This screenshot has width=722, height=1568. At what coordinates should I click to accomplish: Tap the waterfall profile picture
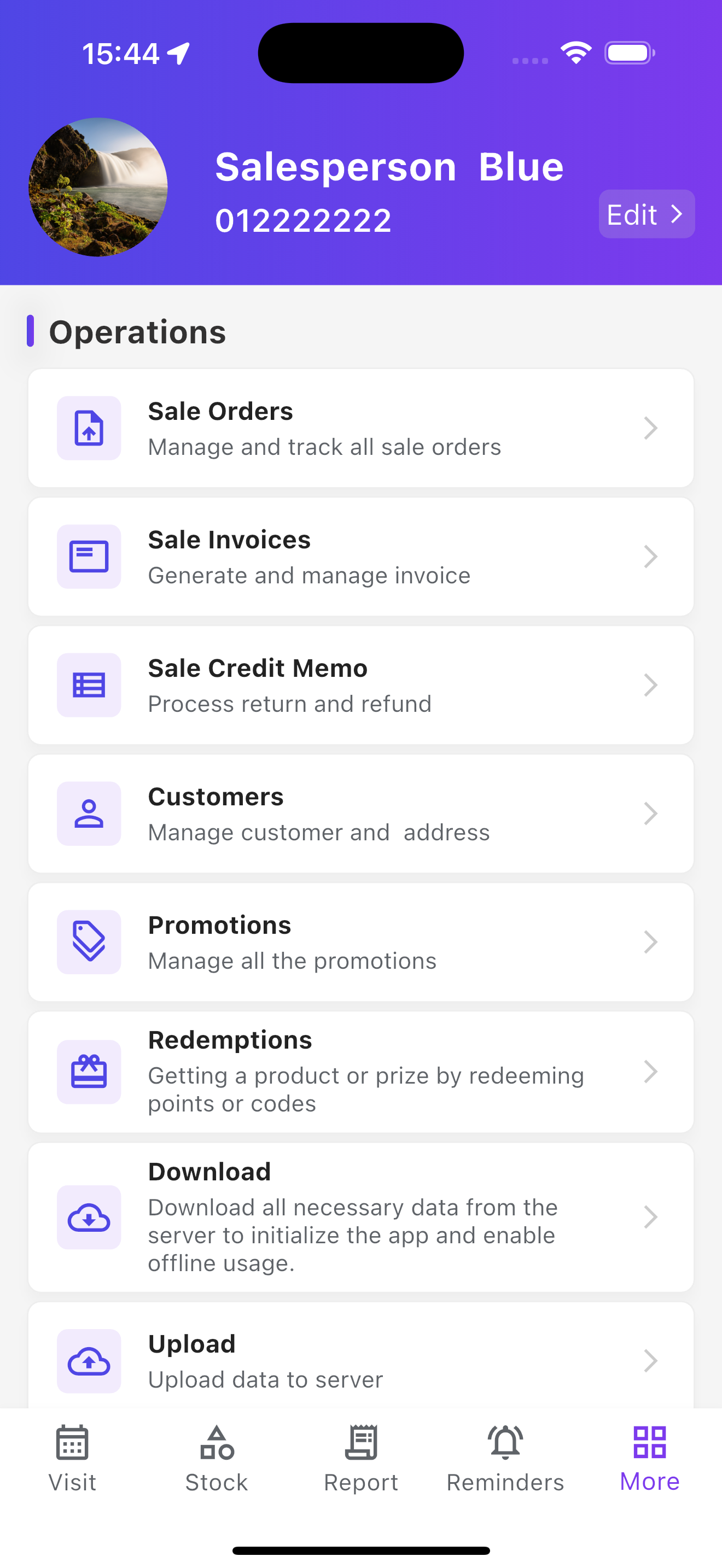(98, 187)
